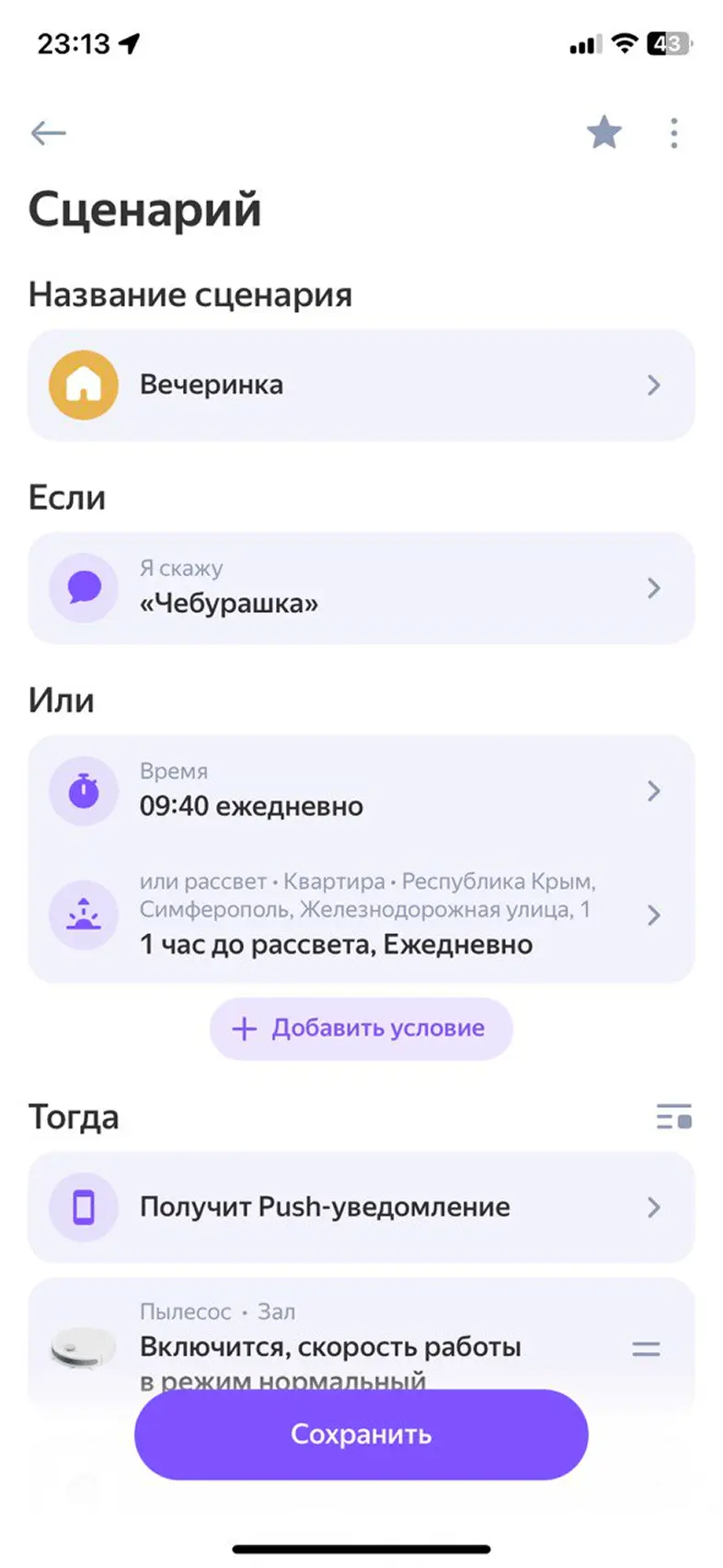Tap «Добавить условие» to add a condition
Image resolution: width=723 pixels, height=1568 pixels.
click(361, 1028)
